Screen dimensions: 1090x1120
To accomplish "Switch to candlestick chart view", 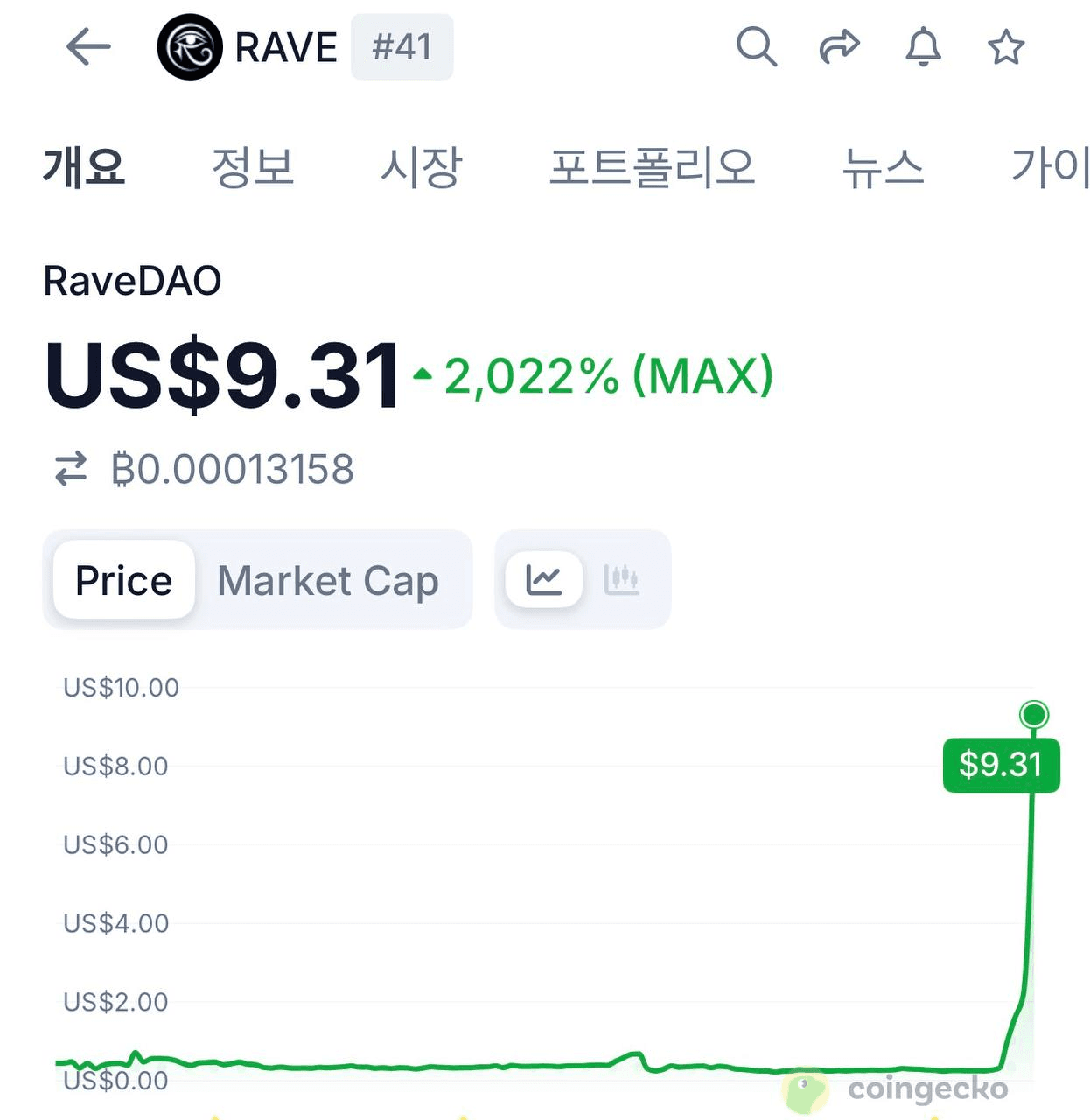I will pyautogui.click(x=622, y=580).
